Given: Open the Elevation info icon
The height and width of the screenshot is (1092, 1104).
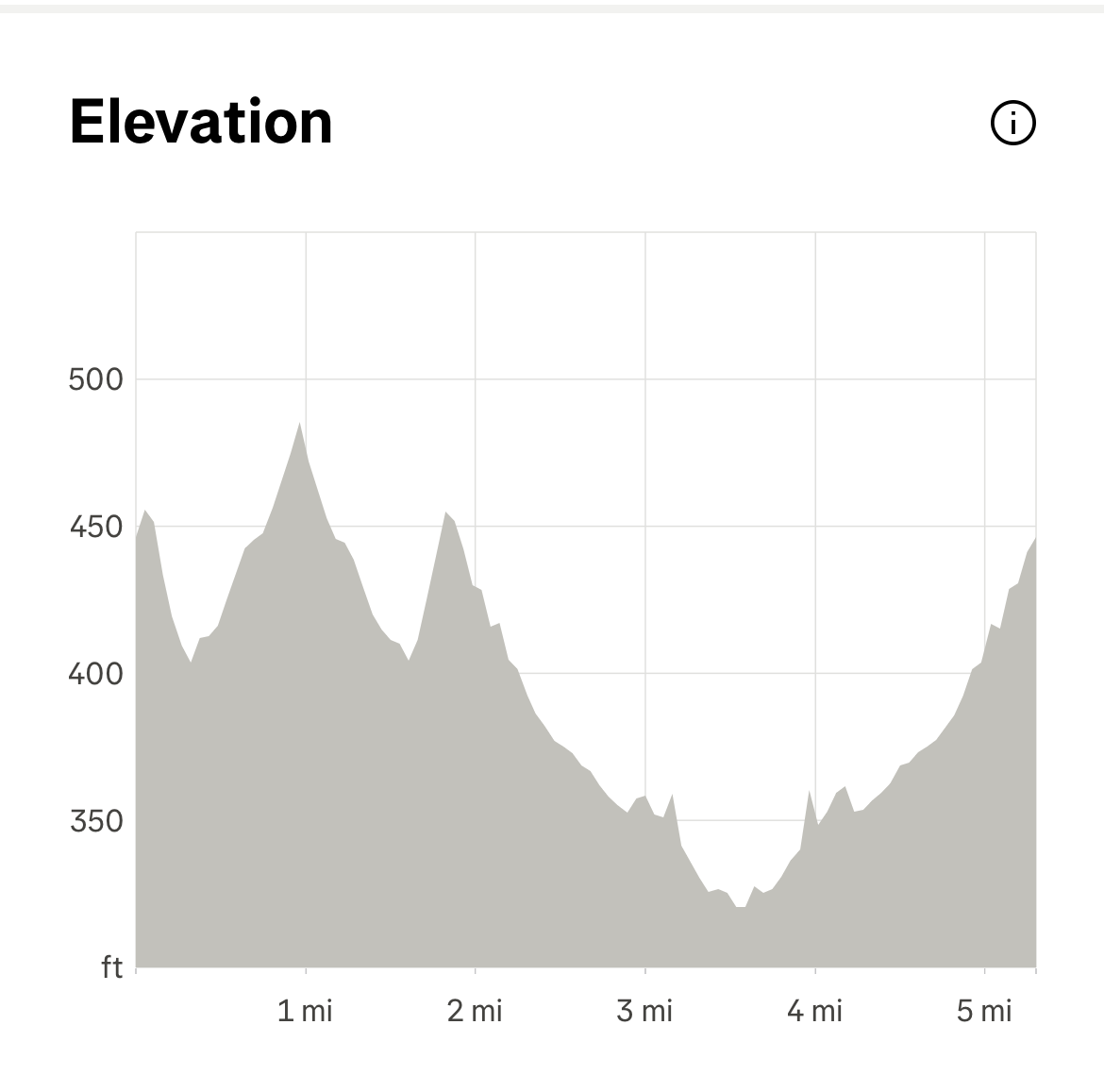Looking at the screenshot, I should coord(1012,123).
